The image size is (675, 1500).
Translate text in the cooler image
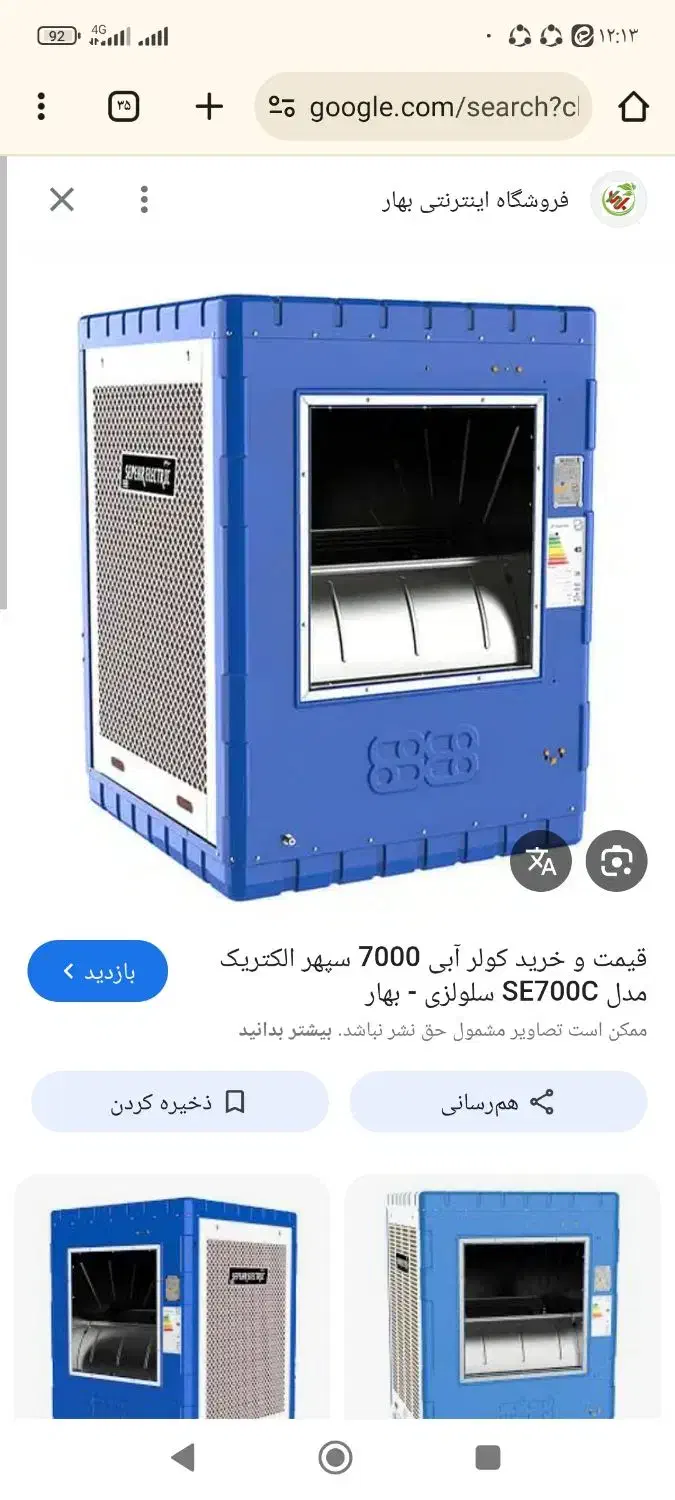coord(541,861)
